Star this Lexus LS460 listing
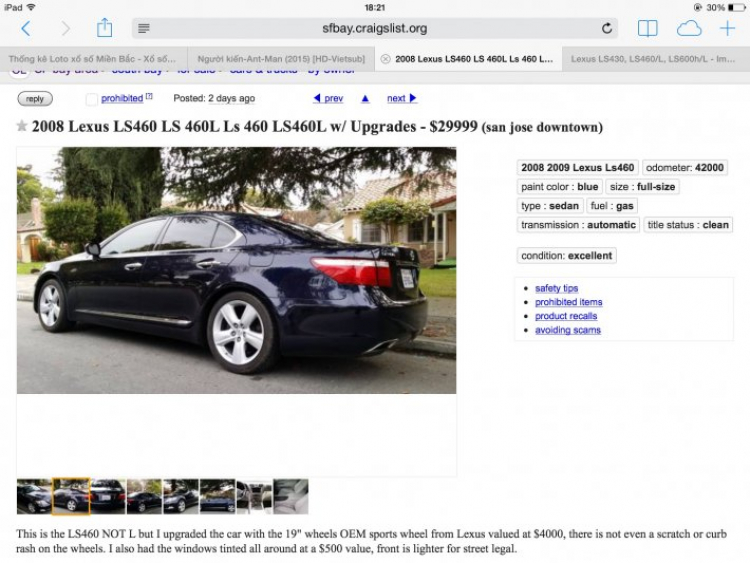The image size is (750, 563). click(22, 127)
